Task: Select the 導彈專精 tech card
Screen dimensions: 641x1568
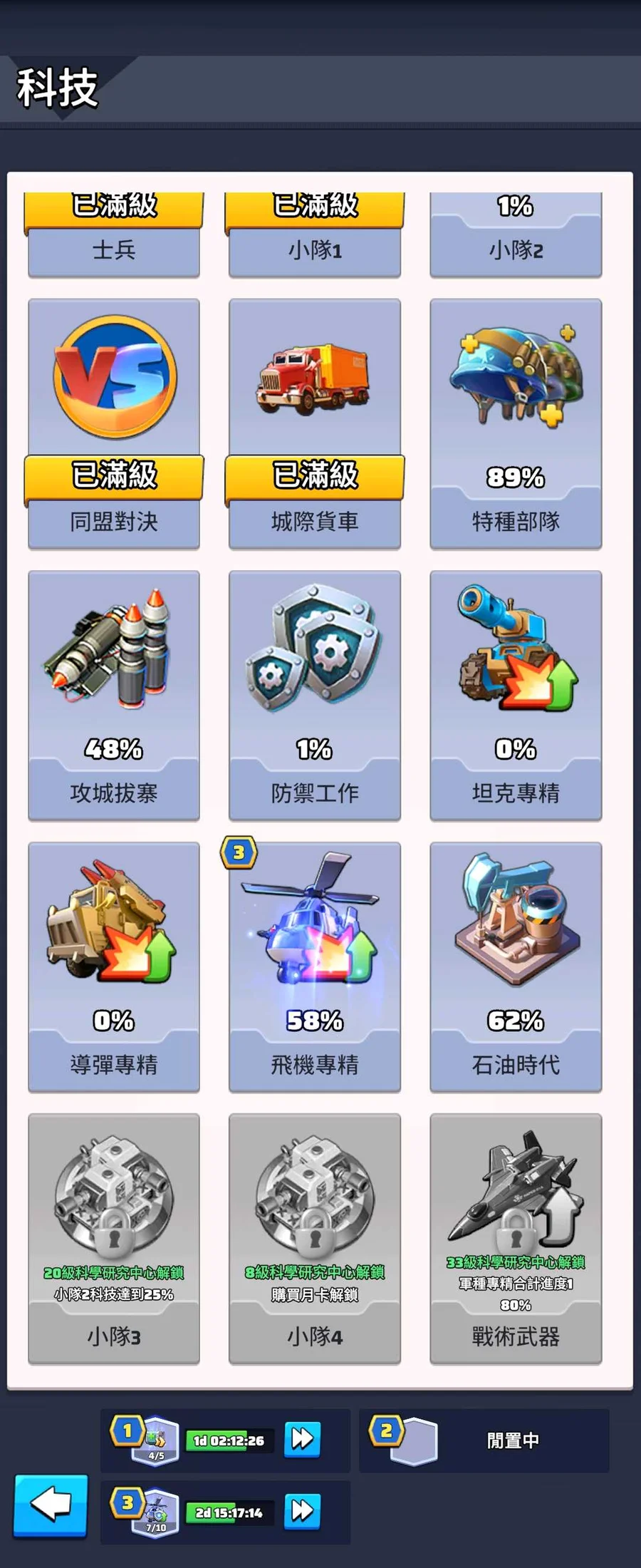Action: (x=114, y=966)
